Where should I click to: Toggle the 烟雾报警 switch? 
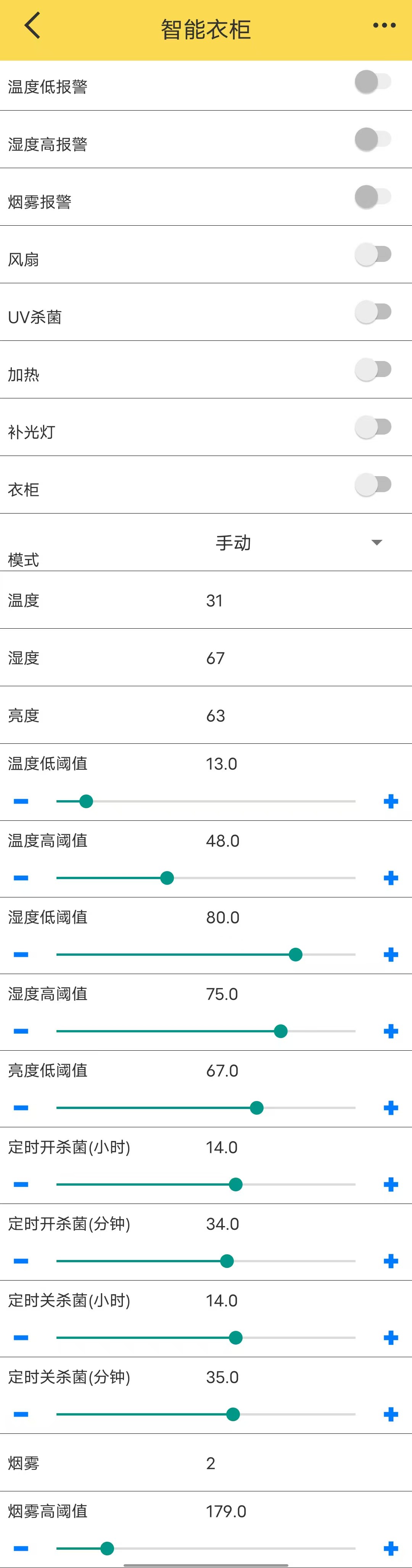pos(373,197)
